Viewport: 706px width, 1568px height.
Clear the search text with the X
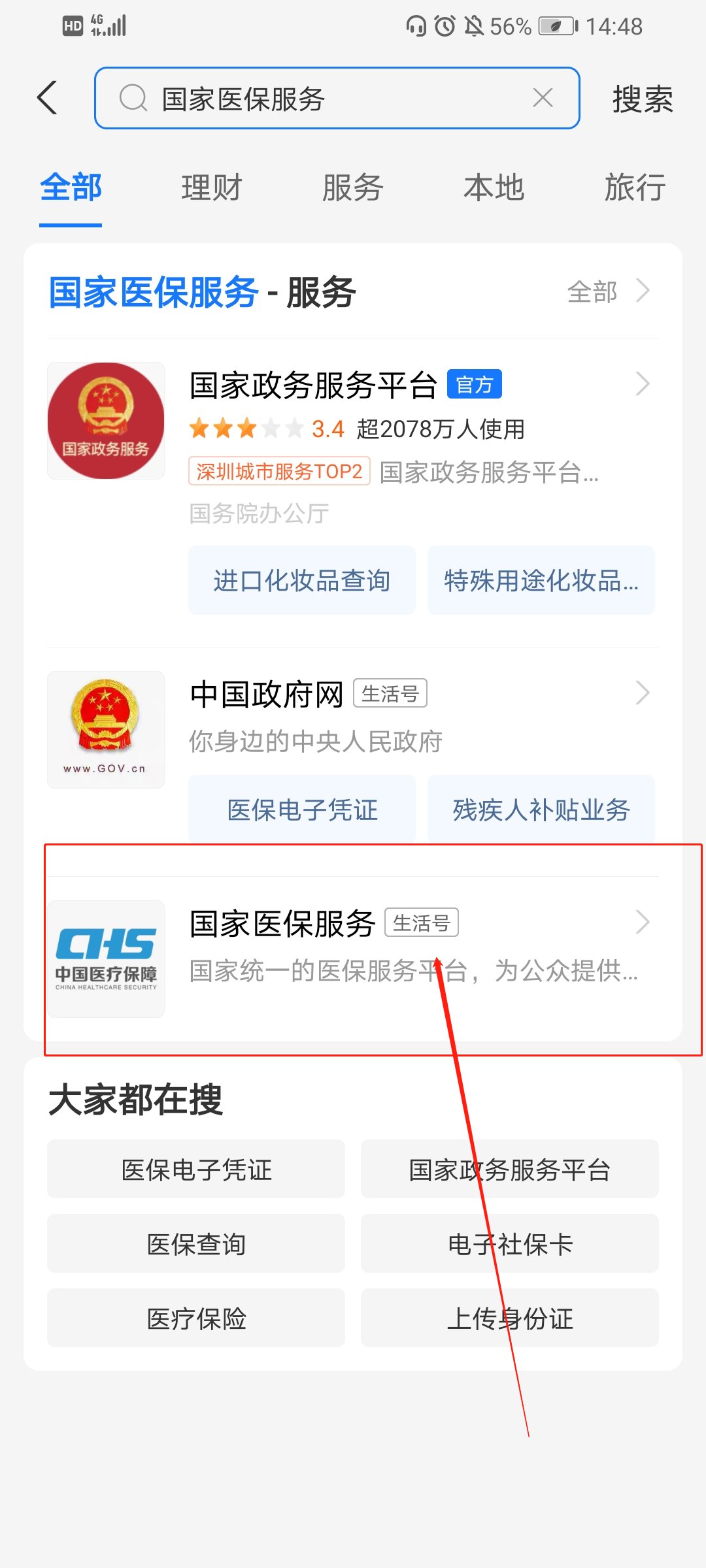coord(543,98)
